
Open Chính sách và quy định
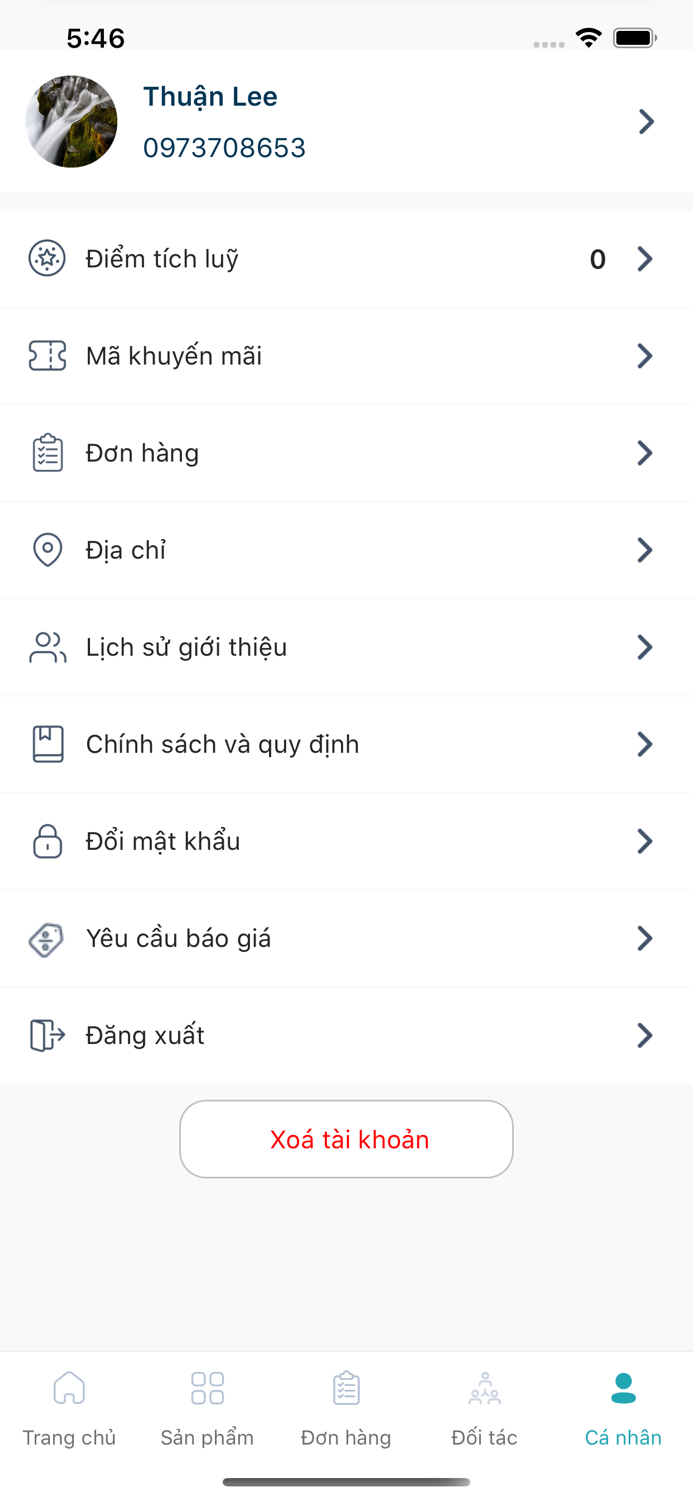(346, 744)
